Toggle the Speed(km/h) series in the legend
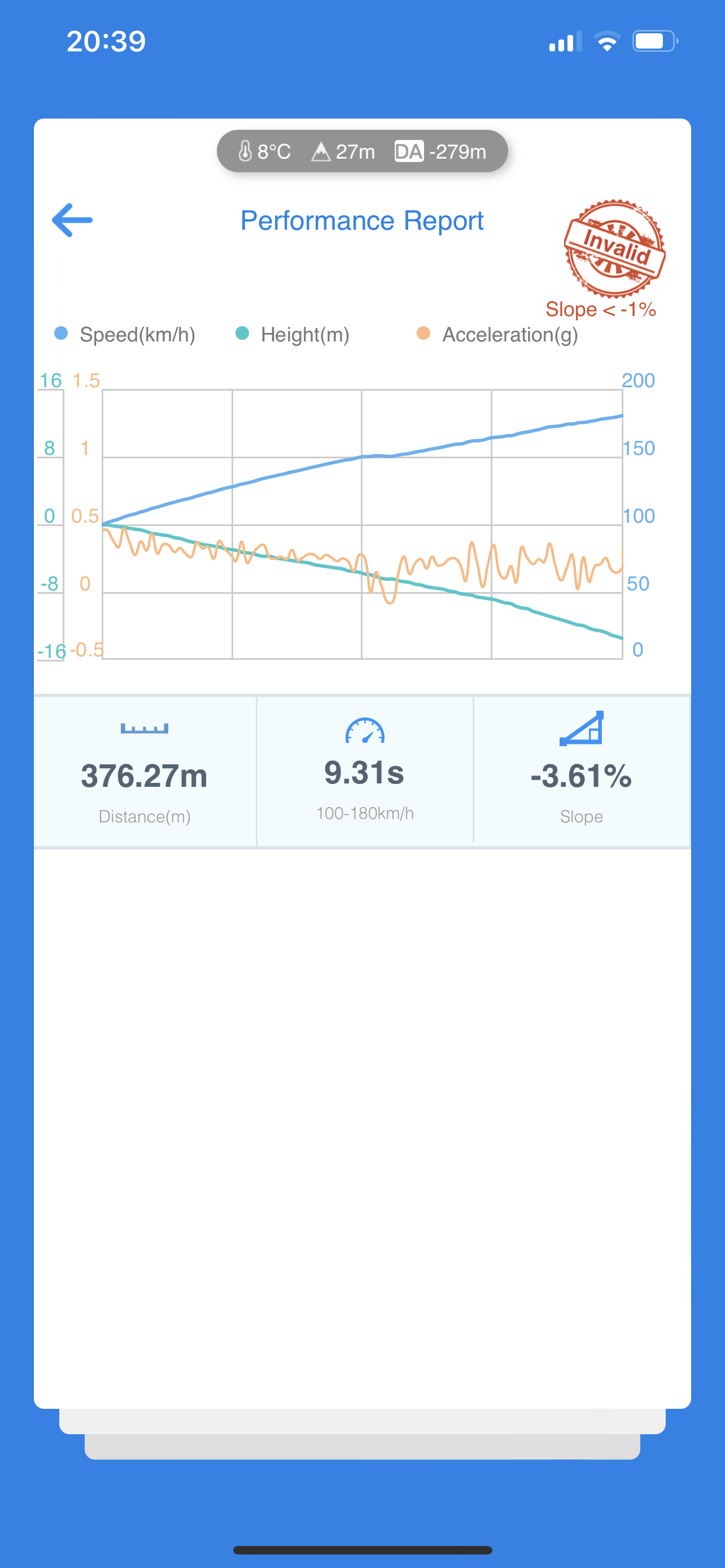The image size is (725, 1568). 125,334
